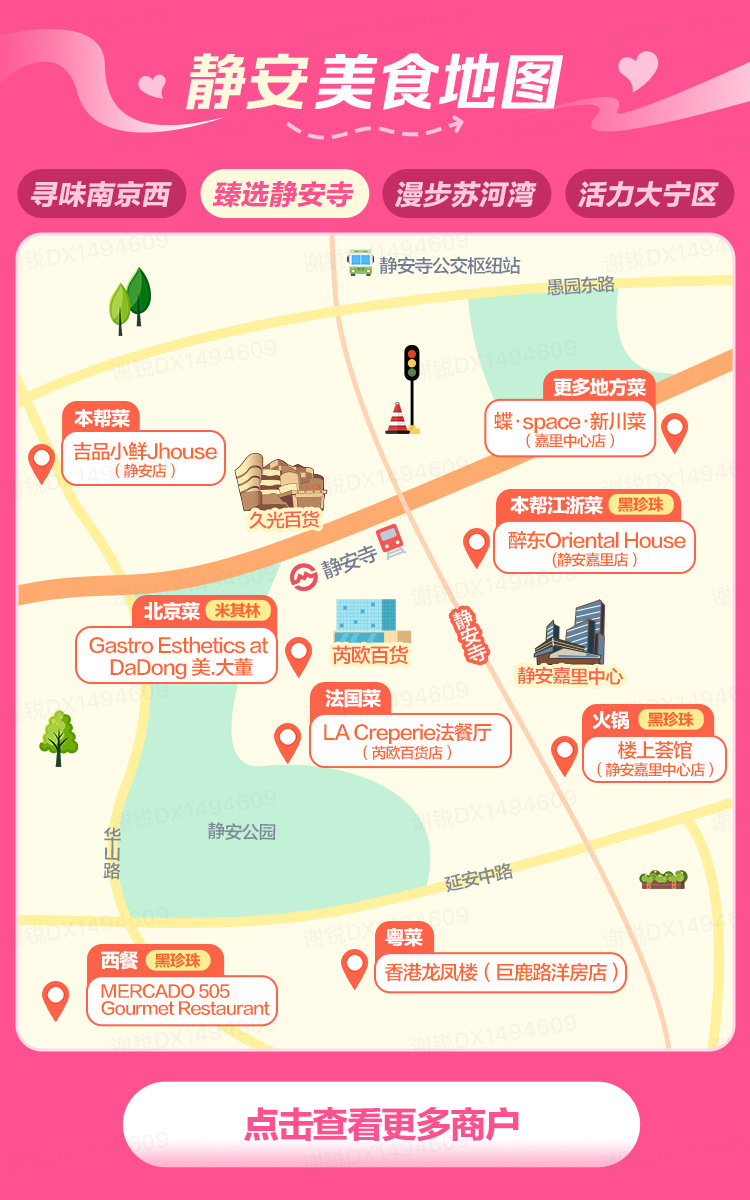Open 楼上荟馆 hotpot restaurant card

[x=655, y=758]
